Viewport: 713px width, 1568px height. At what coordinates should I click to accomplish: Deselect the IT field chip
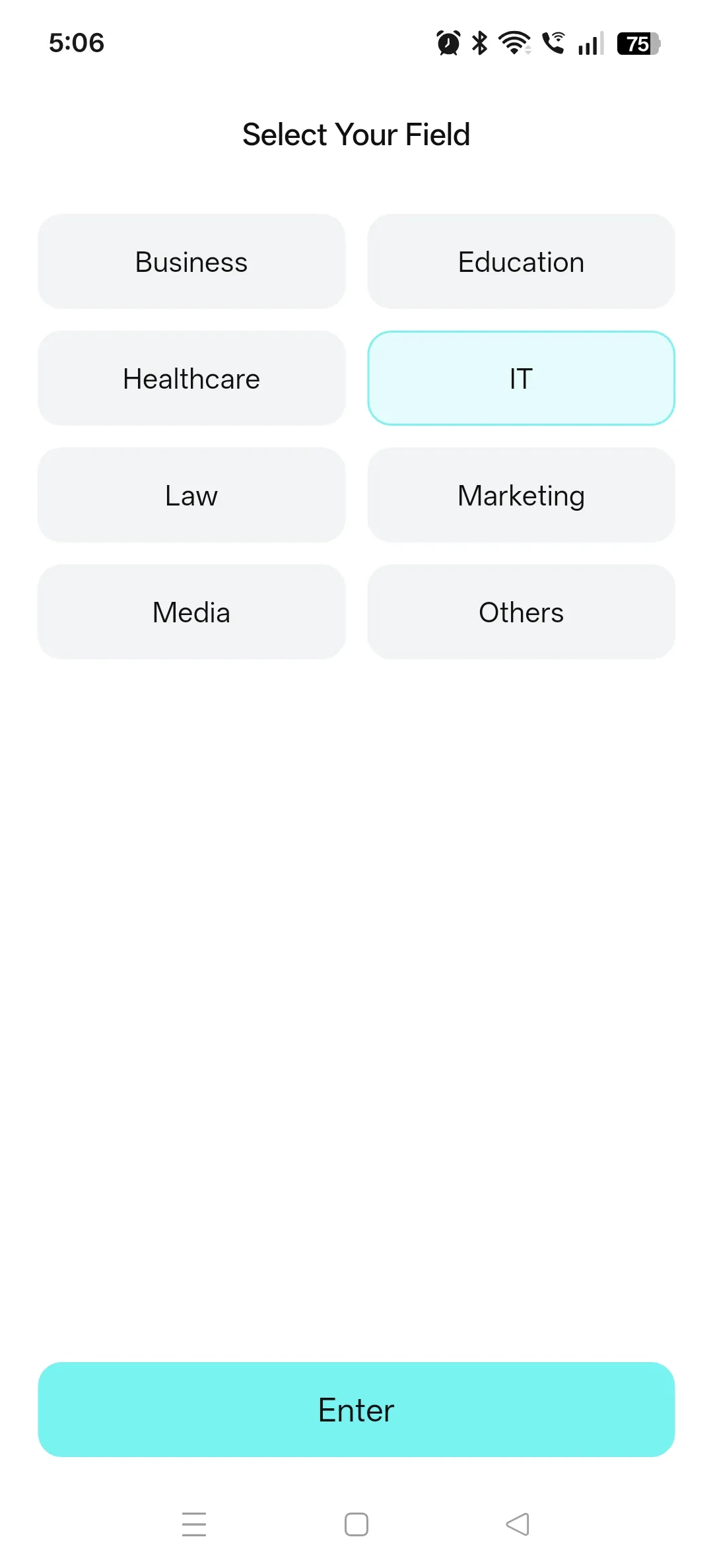[x=521, y=378]
